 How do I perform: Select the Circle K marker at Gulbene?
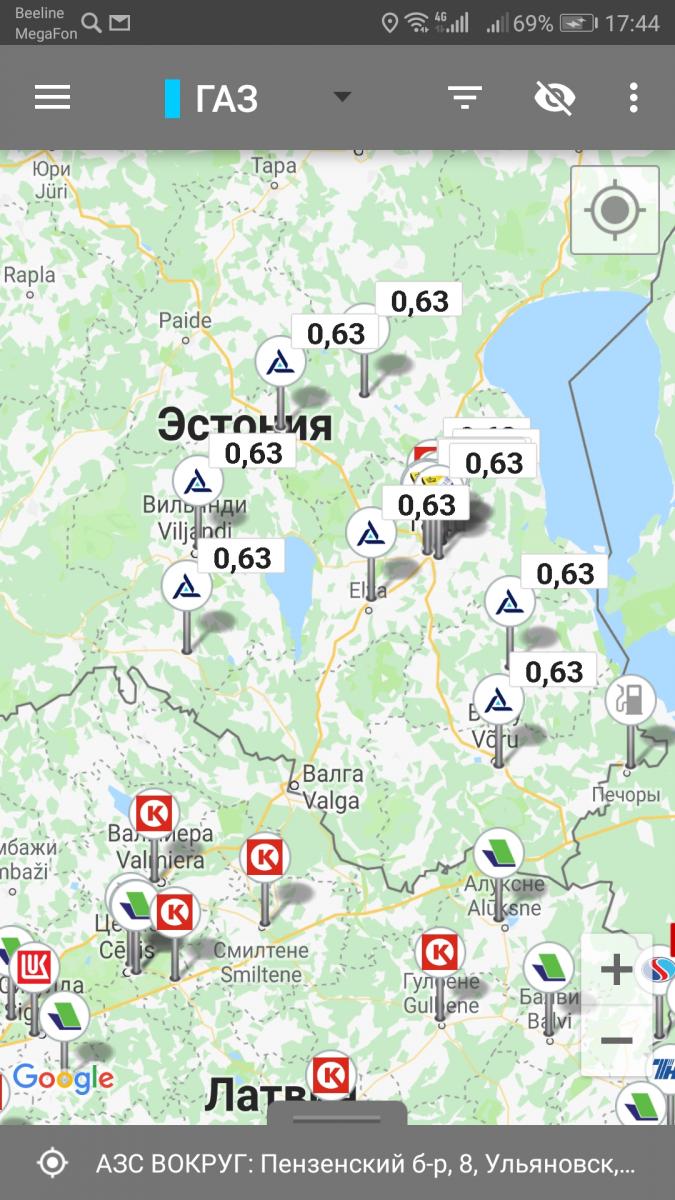click(440, 953)
